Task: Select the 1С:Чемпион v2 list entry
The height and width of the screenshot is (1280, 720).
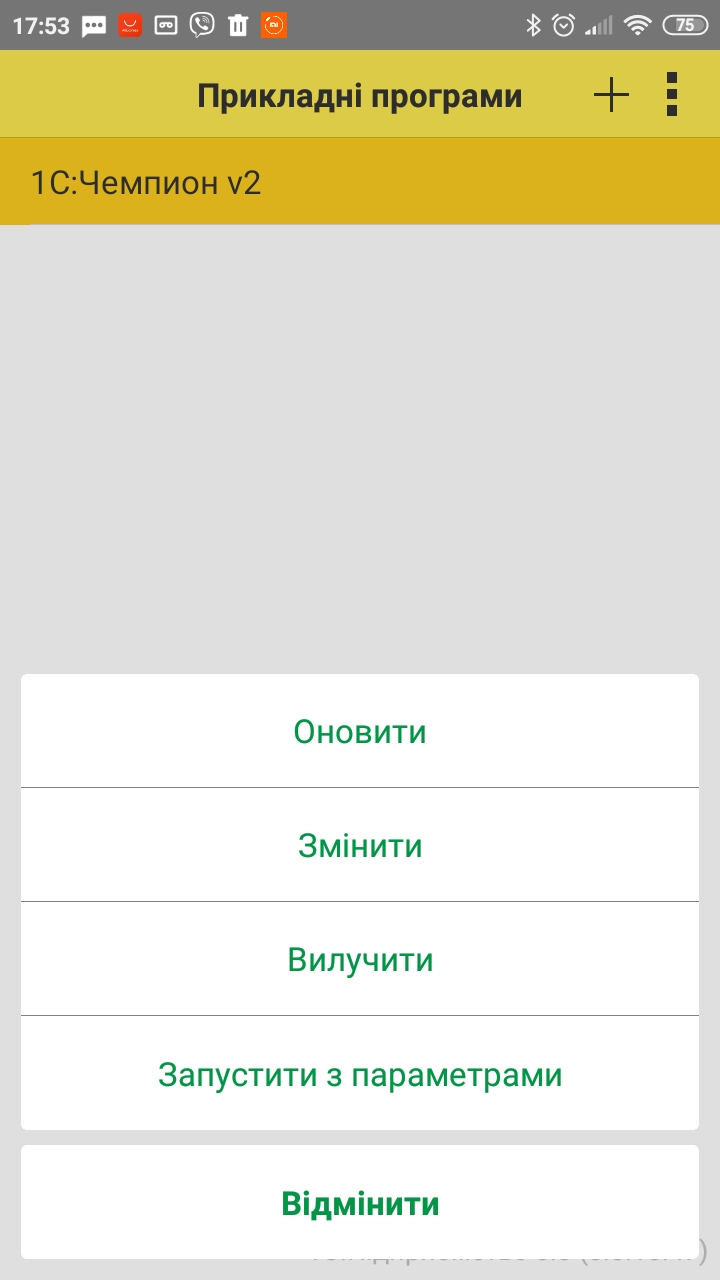Action: coord(360,182)
